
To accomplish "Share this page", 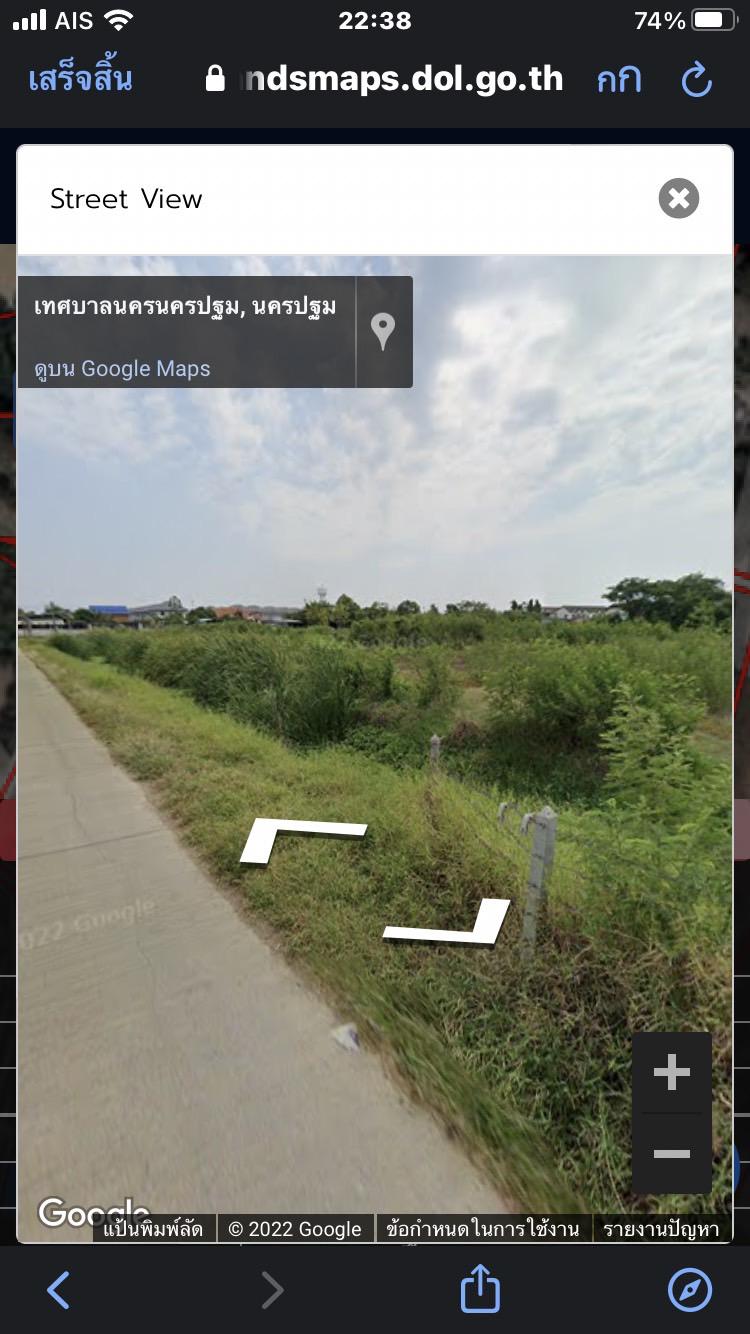I will pos(480,1288).
